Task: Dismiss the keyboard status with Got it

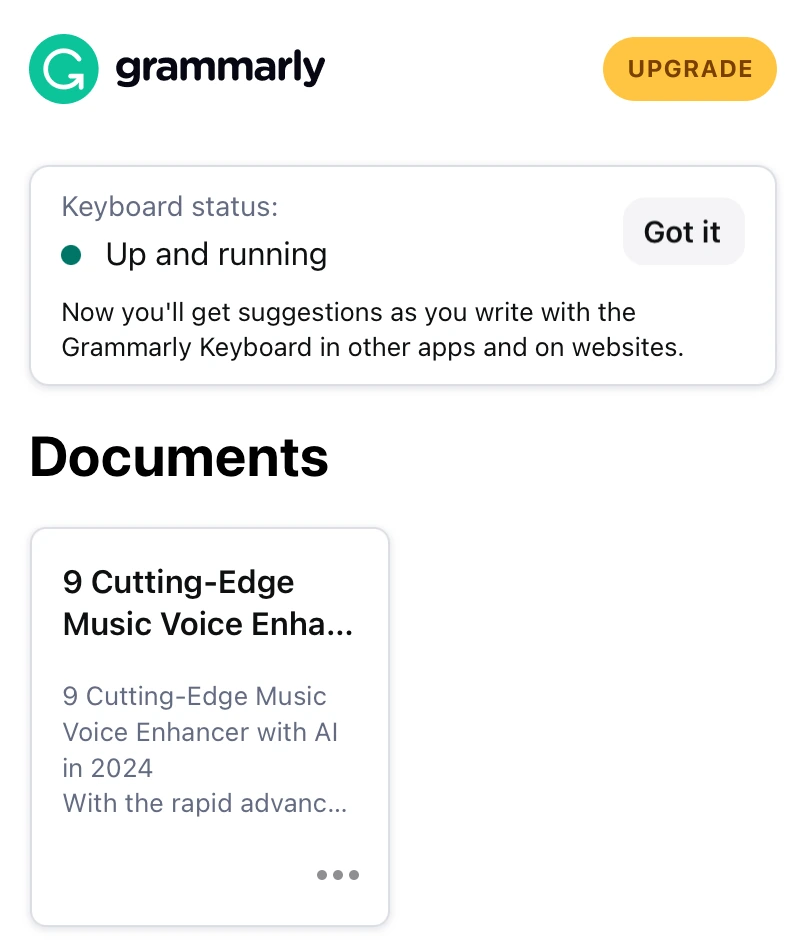Action: pos(683,231)
